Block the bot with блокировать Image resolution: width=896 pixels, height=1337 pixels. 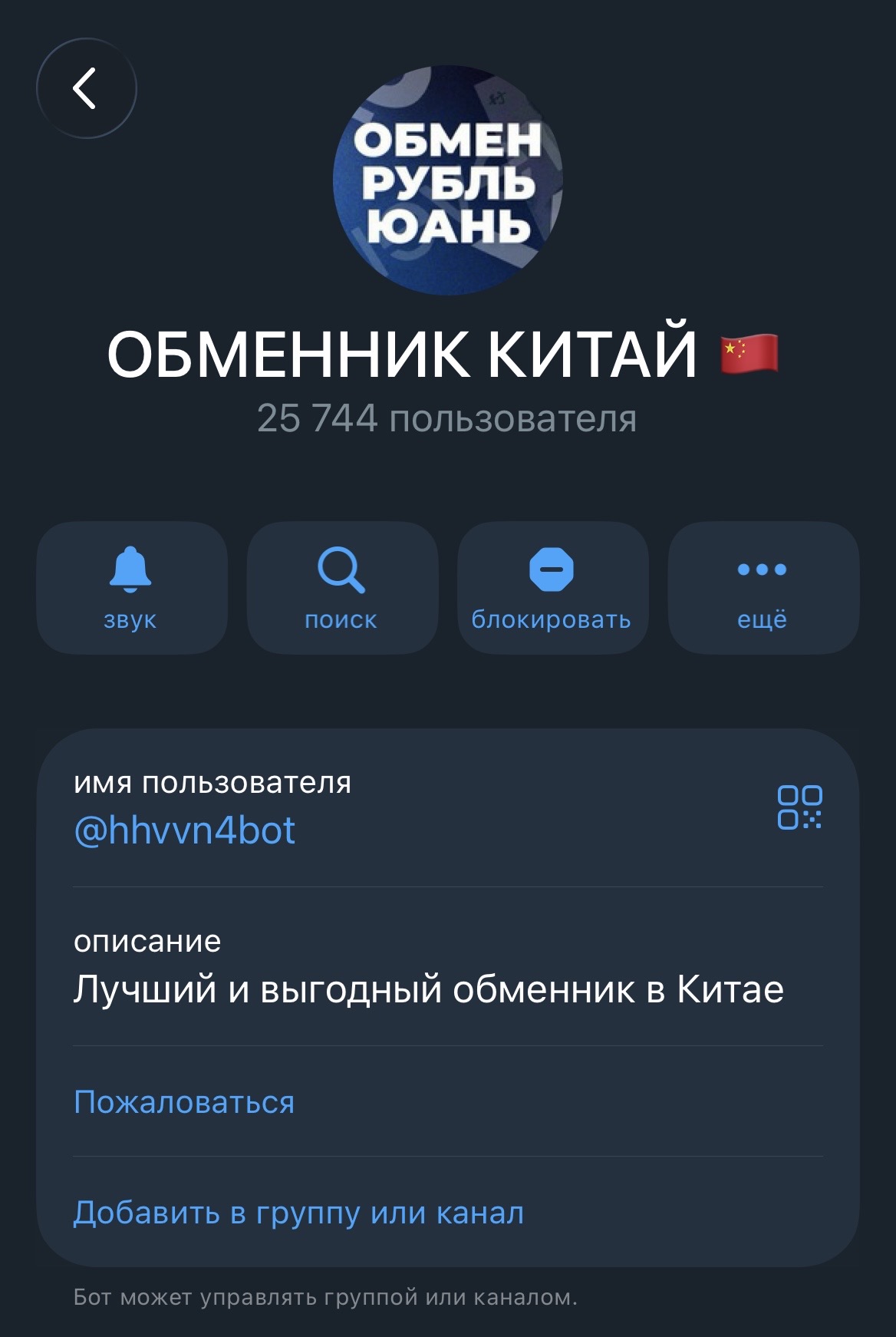(x=552, y=587)
